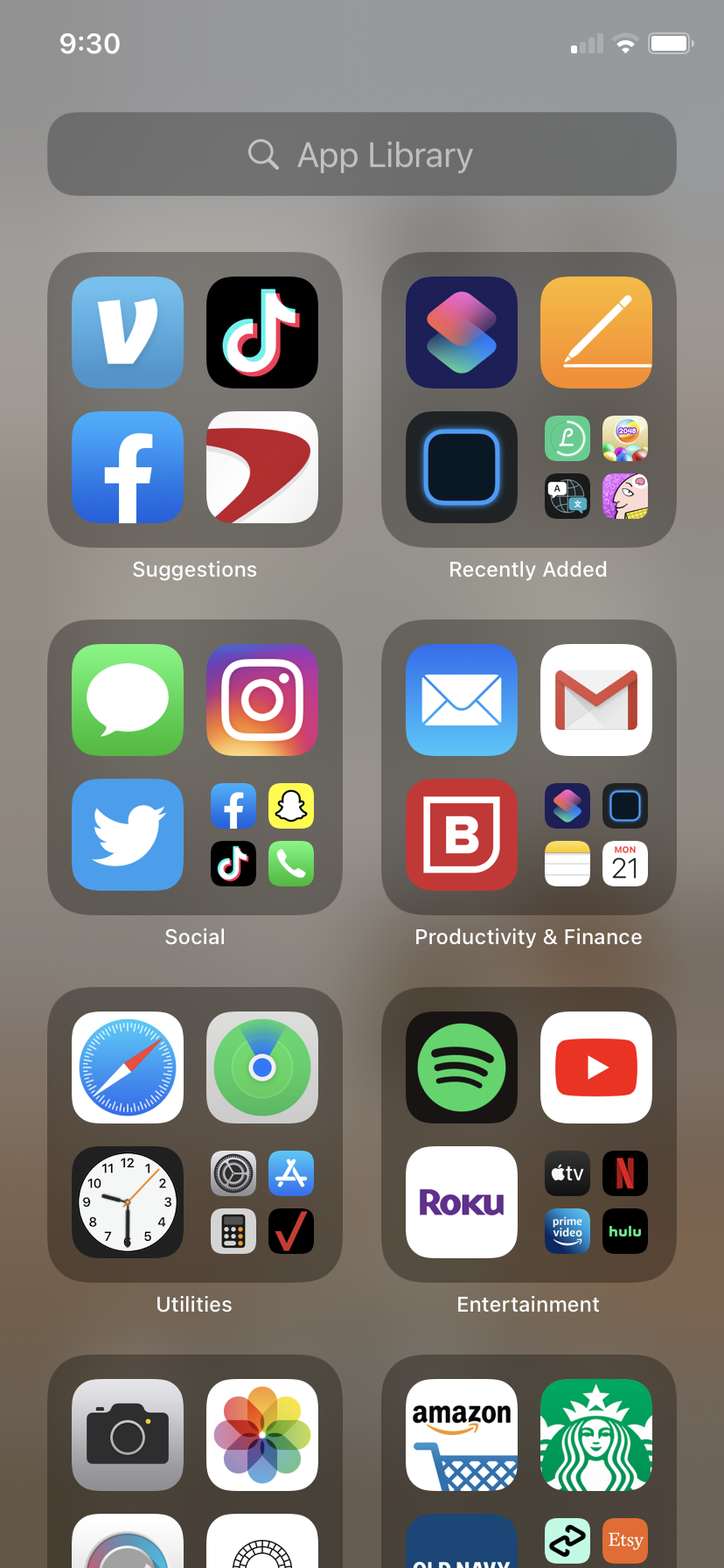Open Photos app
724x1568 pixels.
click(x=262, y=1435)
